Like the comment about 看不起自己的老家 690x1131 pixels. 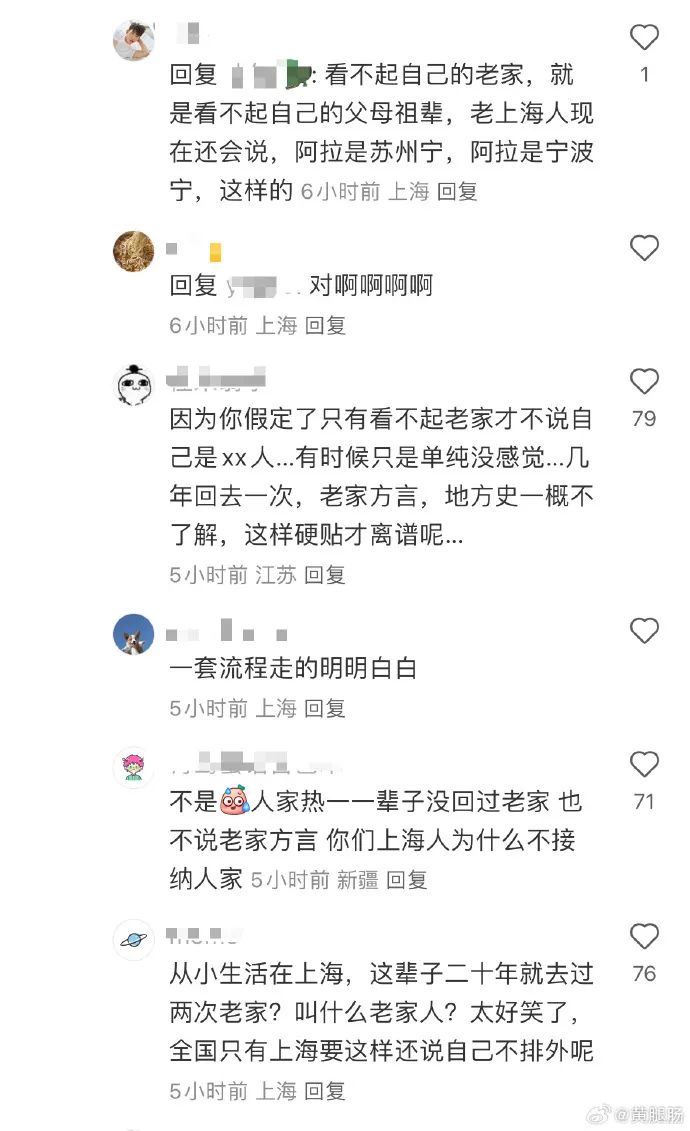click(x=644, y=39)
